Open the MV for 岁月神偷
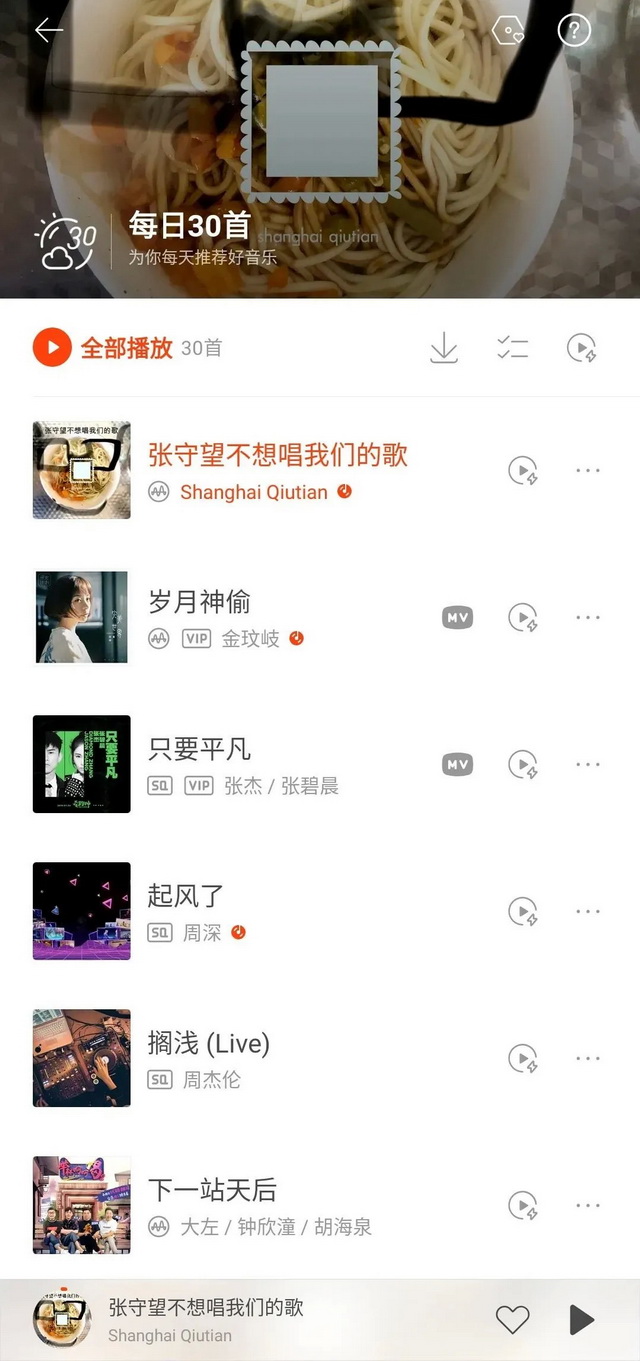 458,618
